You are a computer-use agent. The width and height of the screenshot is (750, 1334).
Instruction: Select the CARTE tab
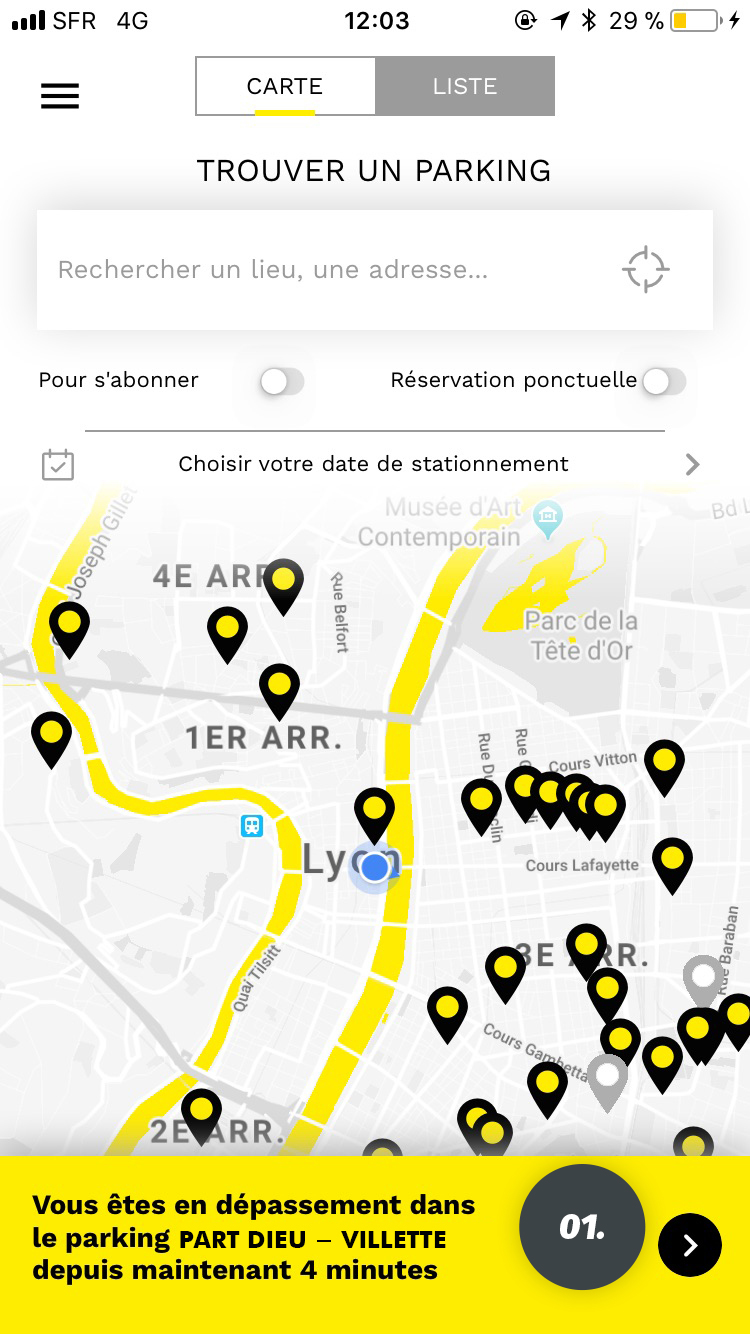point(285,87)
